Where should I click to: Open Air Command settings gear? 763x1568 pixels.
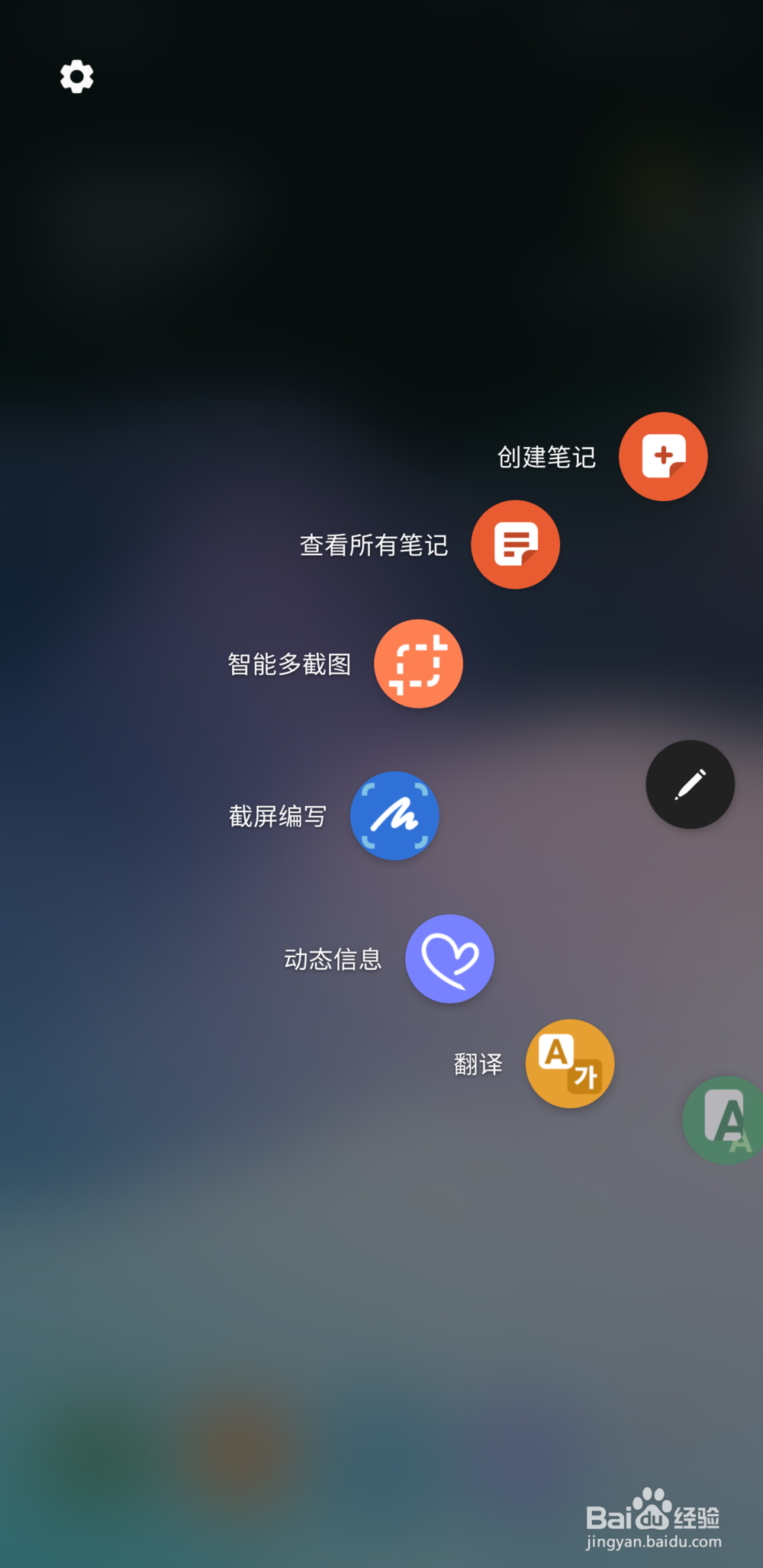76,76
